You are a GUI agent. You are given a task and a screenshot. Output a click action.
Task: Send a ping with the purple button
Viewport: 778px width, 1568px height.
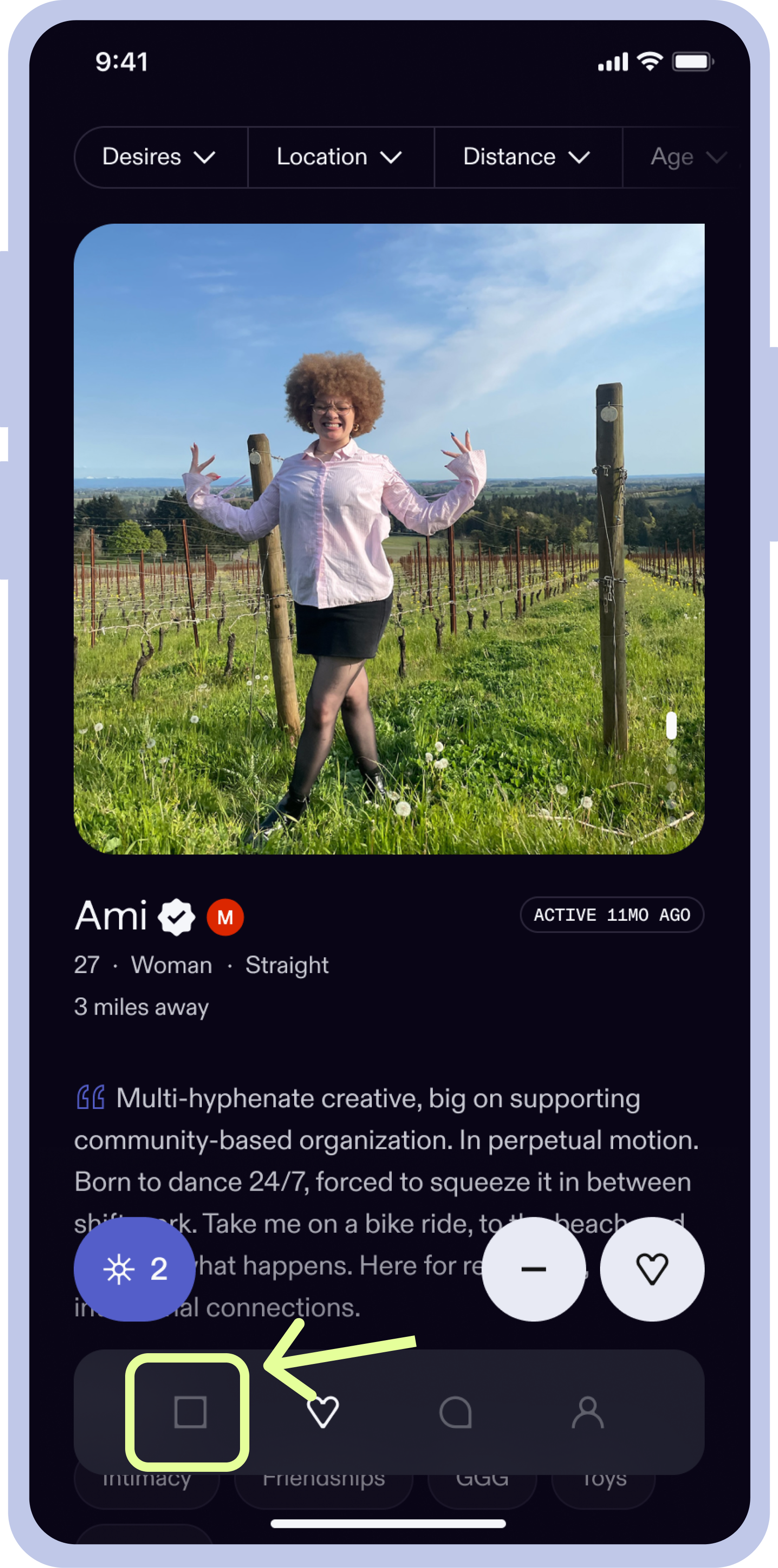click(x=134, y=1269)
